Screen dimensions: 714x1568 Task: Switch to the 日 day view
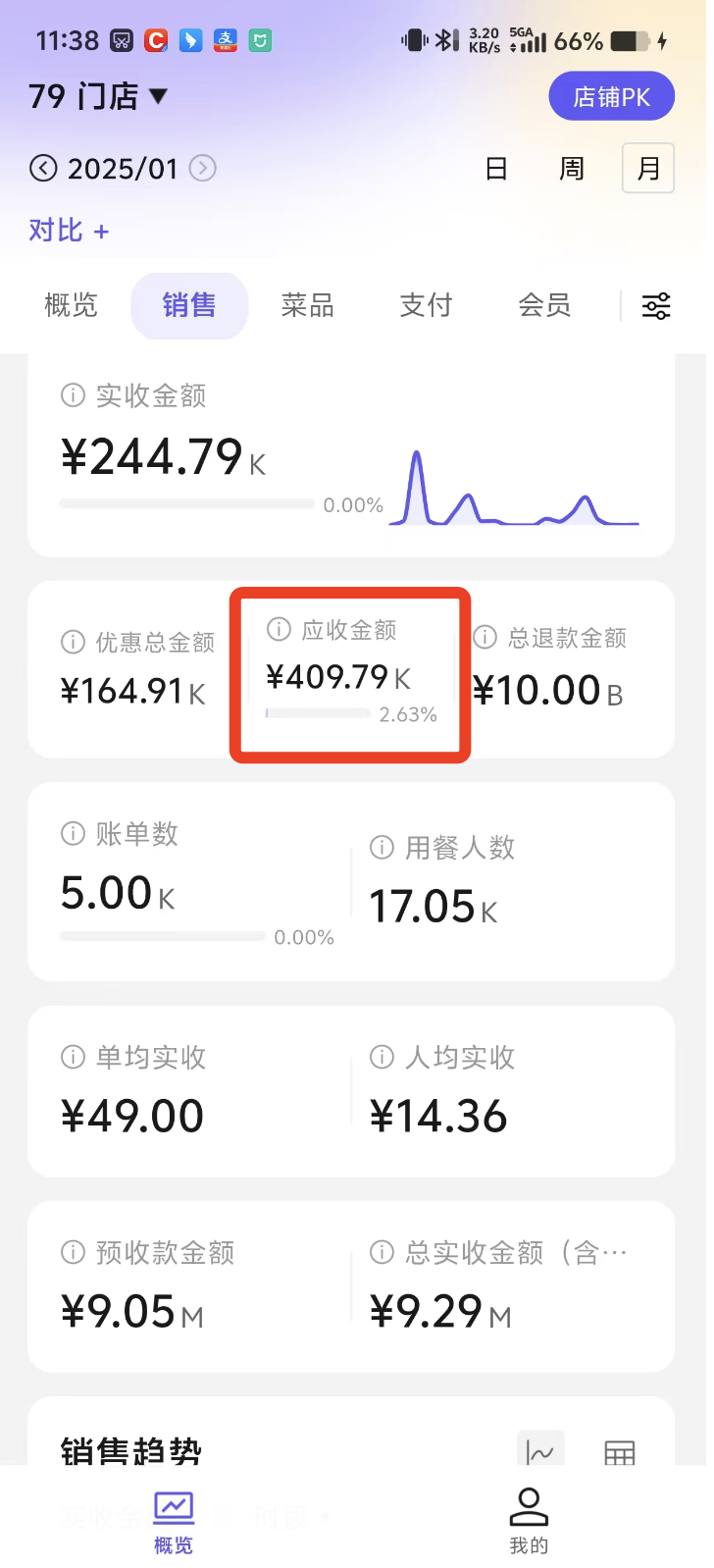pos(496,169)
